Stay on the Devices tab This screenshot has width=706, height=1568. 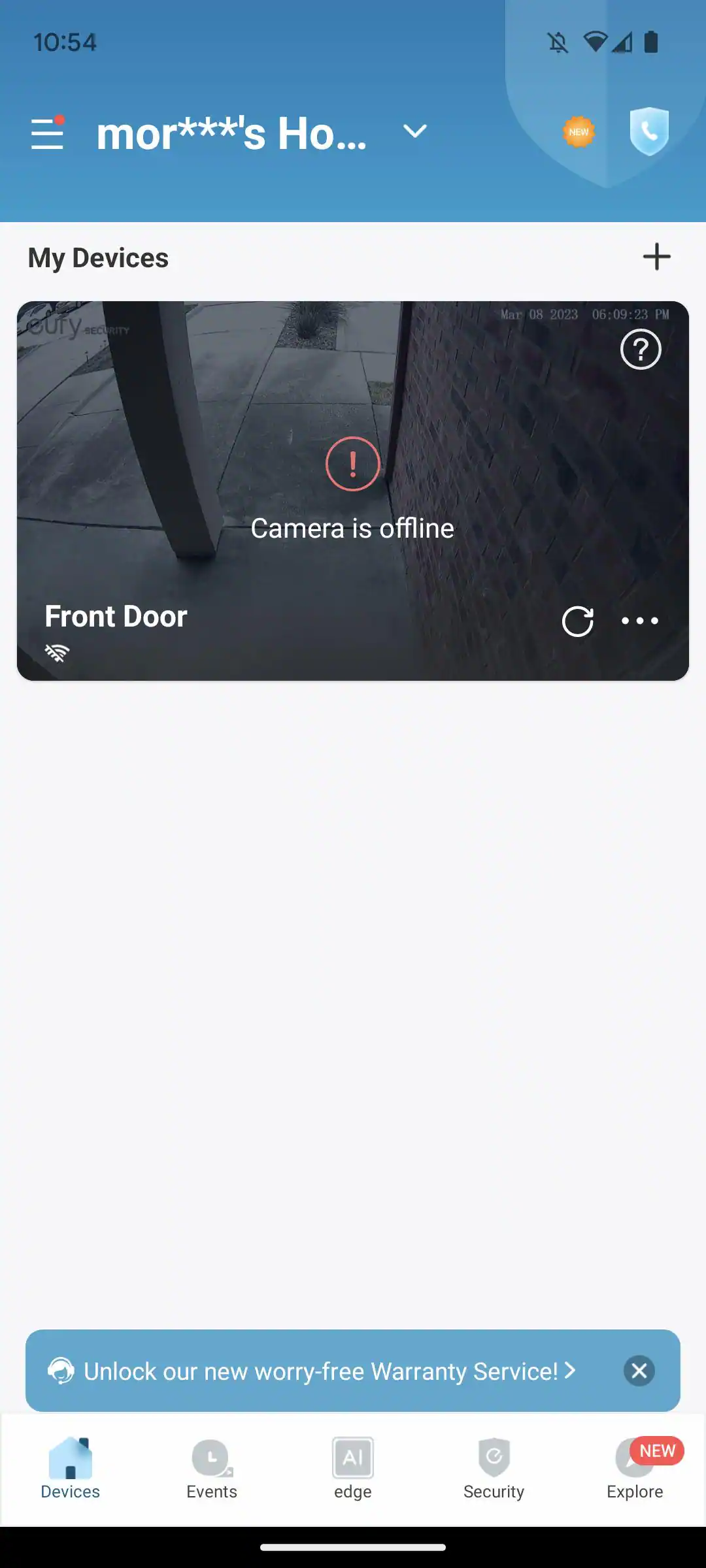[71, 1469]
